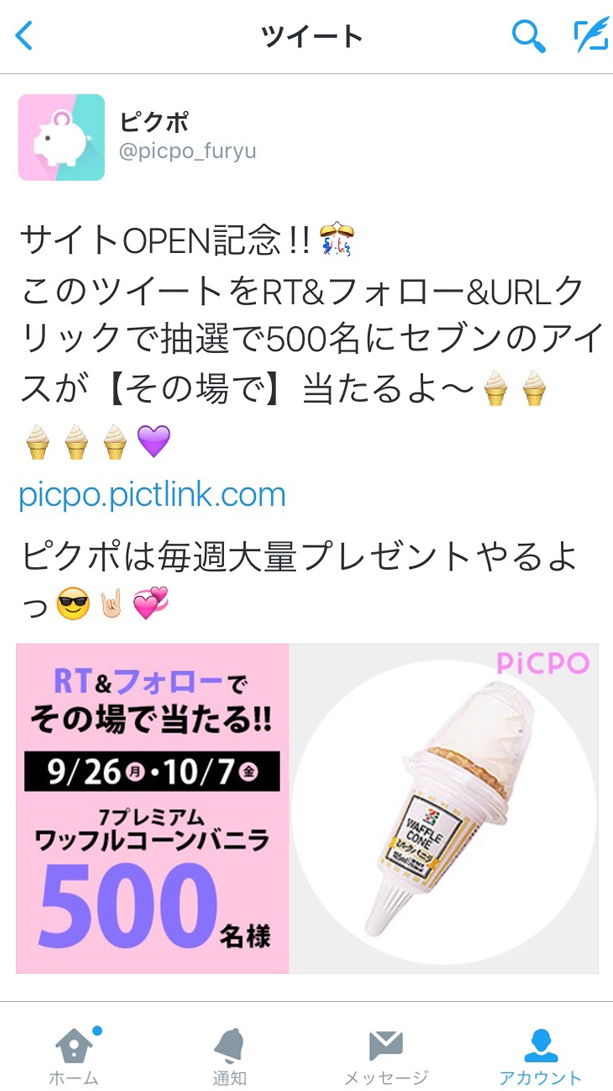
Task: Switch to the アカウント tab
Action: tap(540, 1055)
